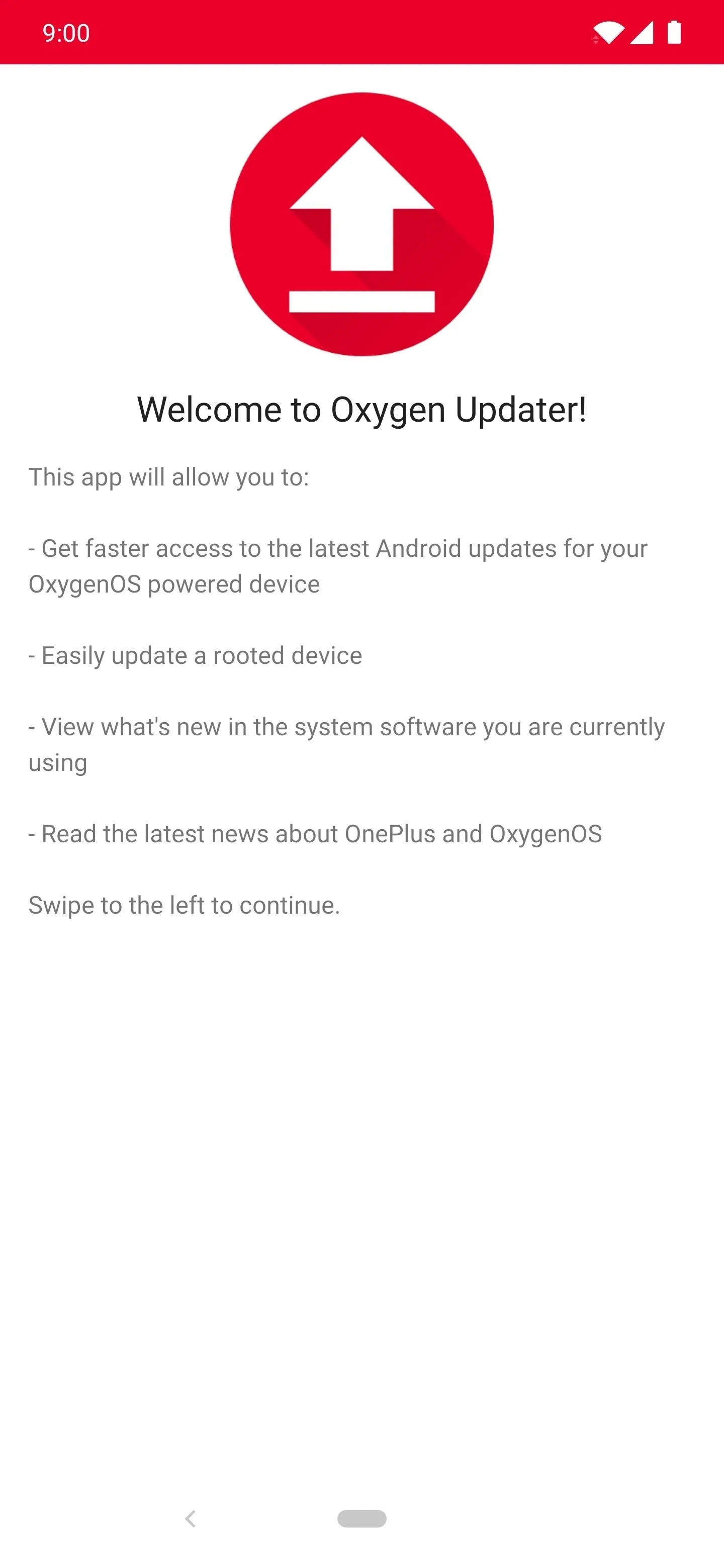Tap the home pill button
Viewport: 724px width, 1568px height.
click(361, 1519)
